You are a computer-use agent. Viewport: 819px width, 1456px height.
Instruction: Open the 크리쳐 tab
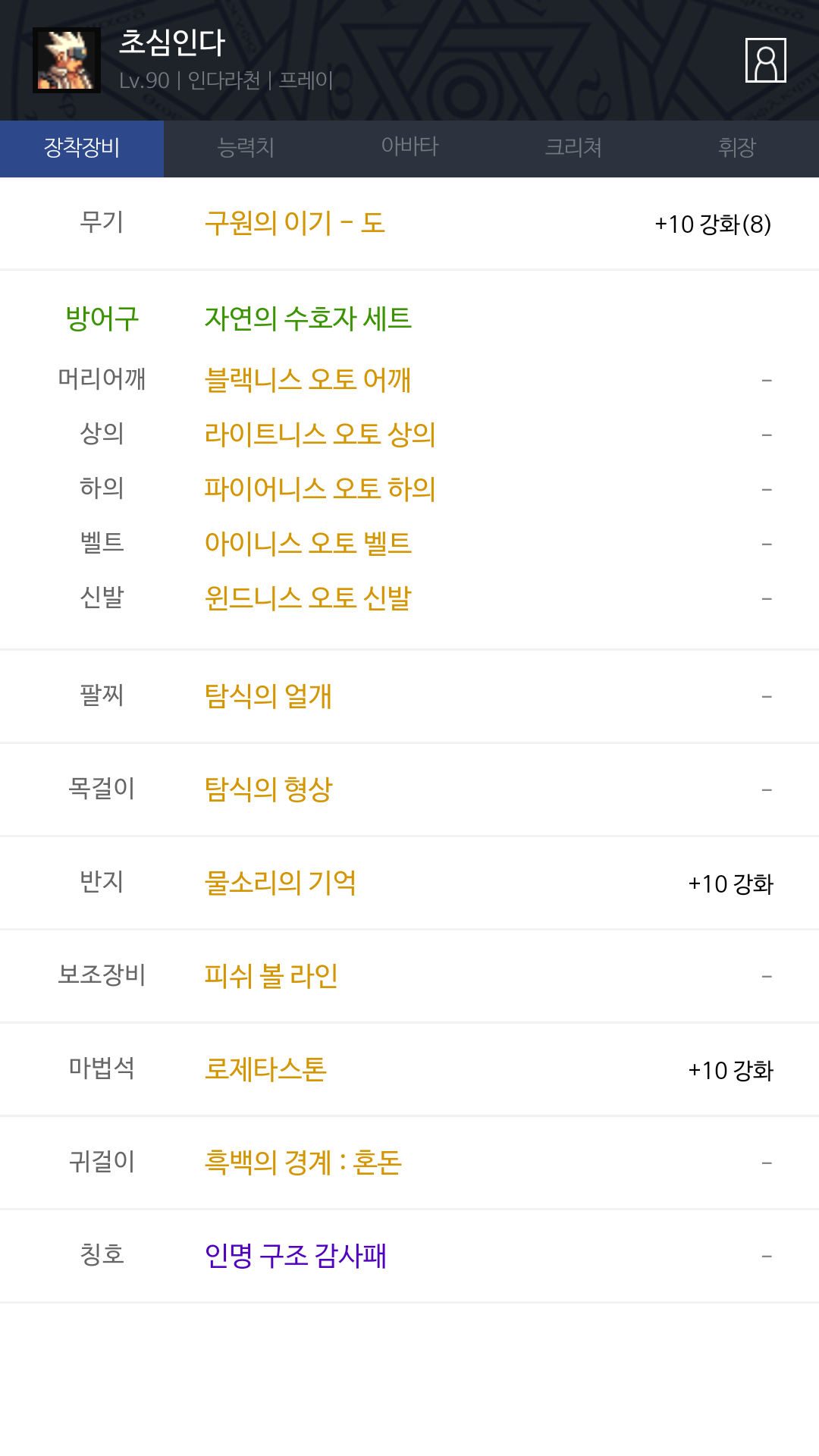(573, 149)
